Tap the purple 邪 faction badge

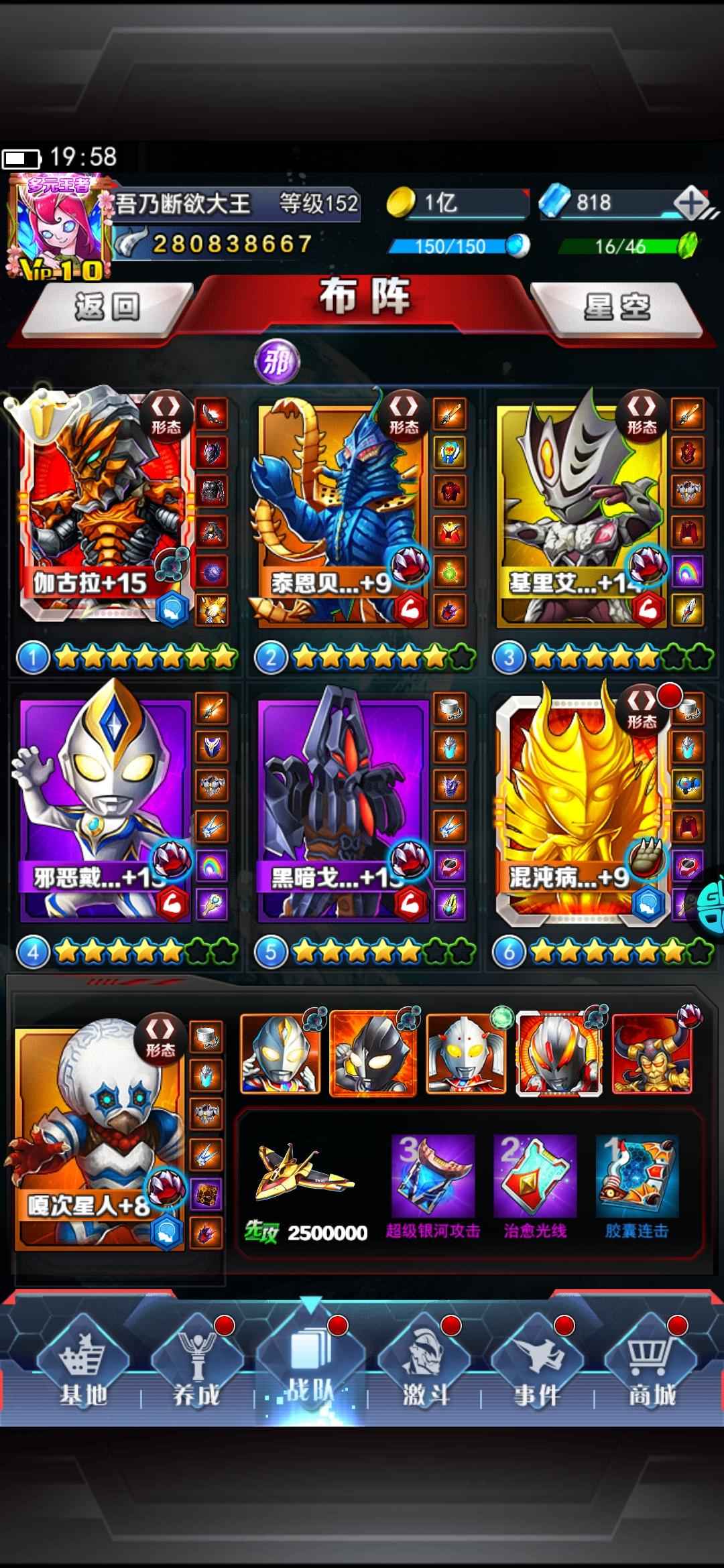pyautogui.click(x=277, y=363)
